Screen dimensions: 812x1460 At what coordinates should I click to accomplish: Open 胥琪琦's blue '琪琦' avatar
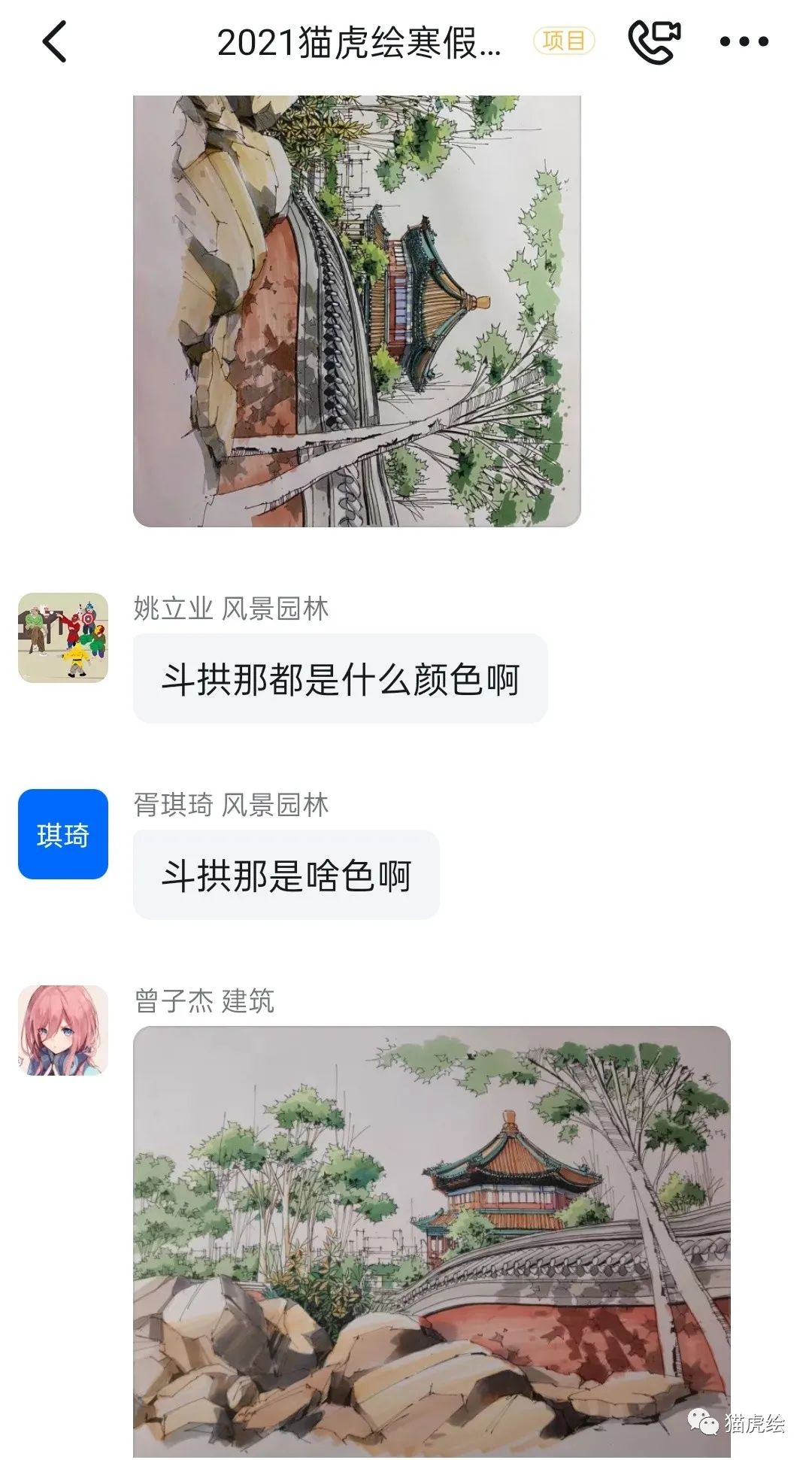[64, 835]
